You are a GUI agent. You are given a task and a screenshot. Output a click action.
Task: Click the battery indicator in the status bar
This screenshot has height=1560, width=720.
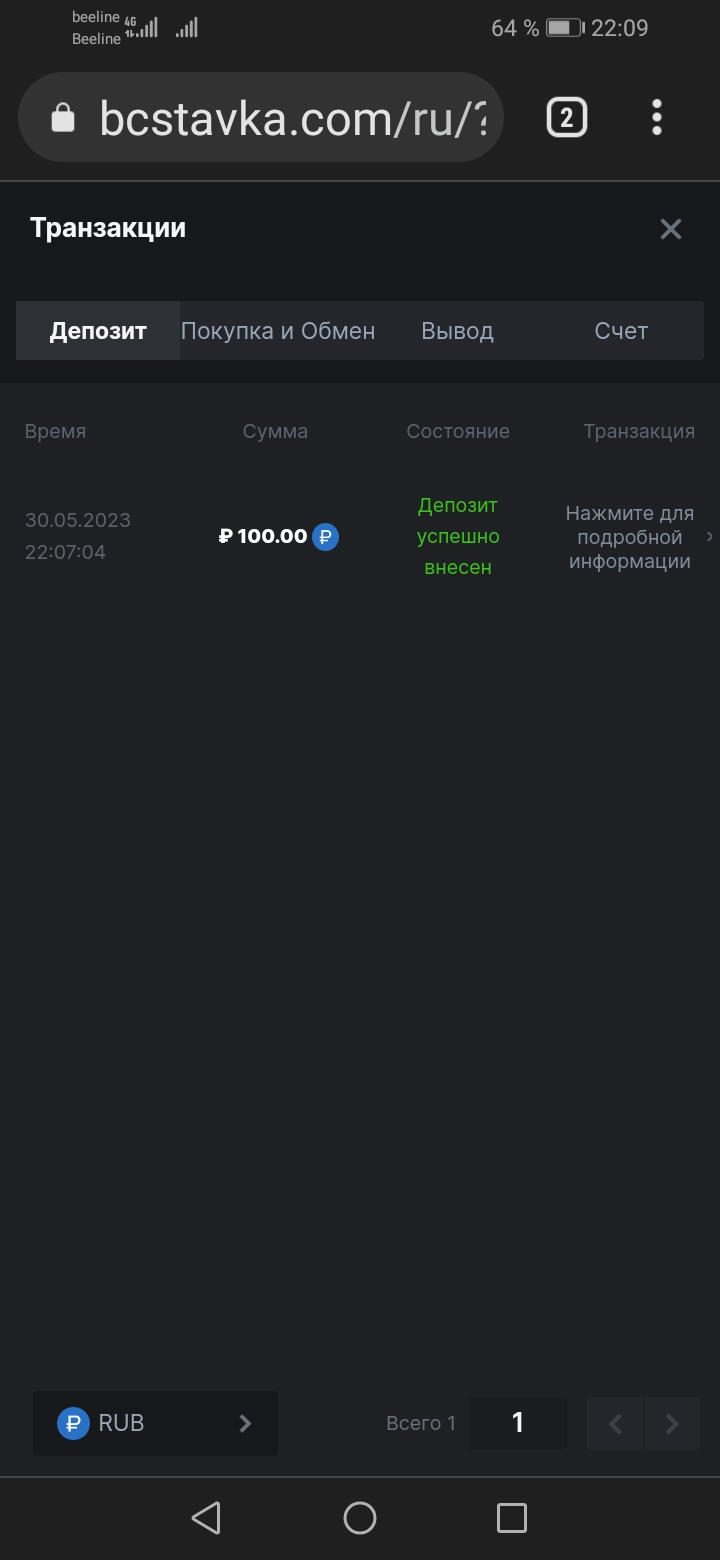[x=566, y=27]
